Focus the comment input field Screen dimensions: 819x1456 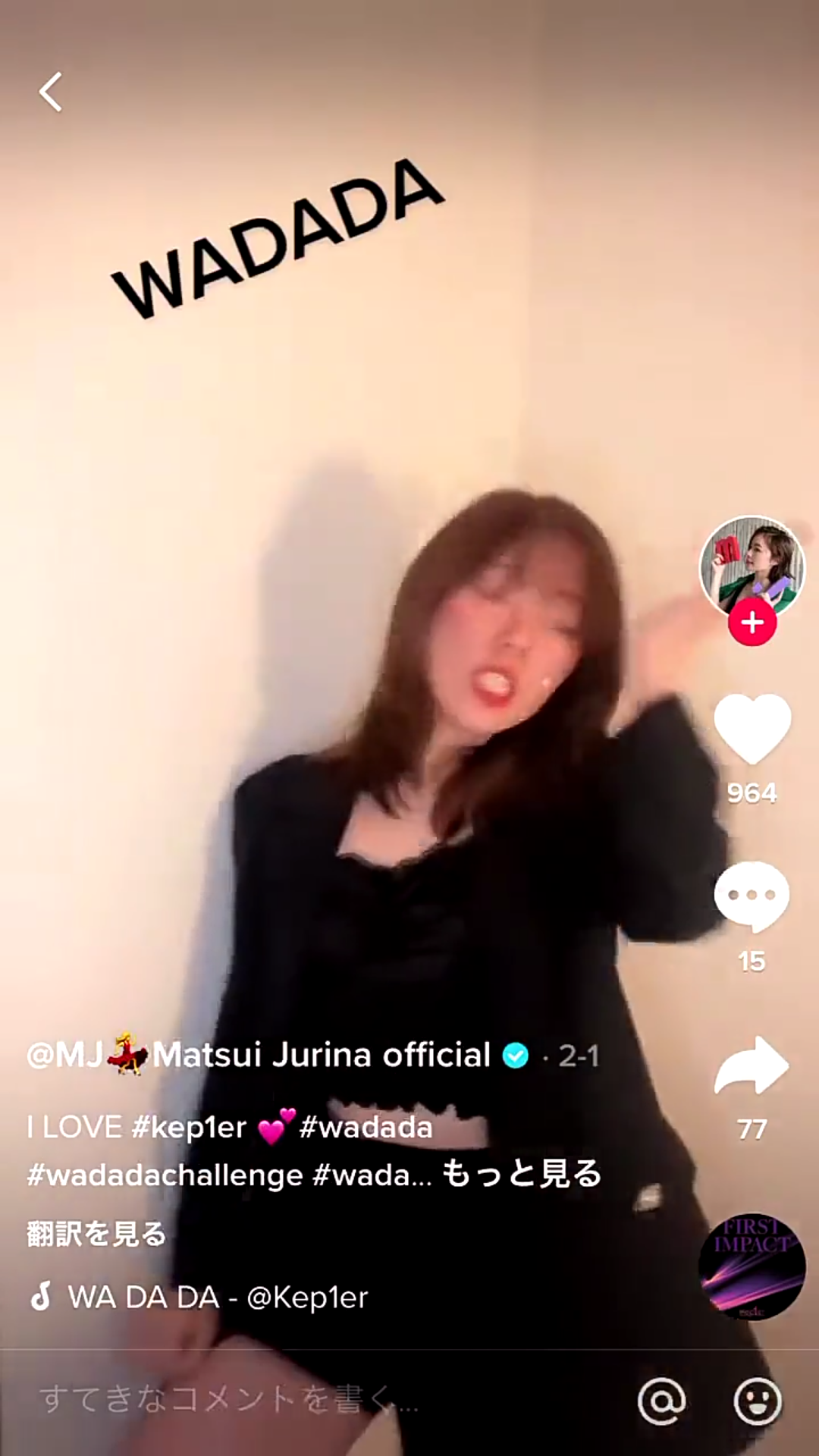(303, 1399)
